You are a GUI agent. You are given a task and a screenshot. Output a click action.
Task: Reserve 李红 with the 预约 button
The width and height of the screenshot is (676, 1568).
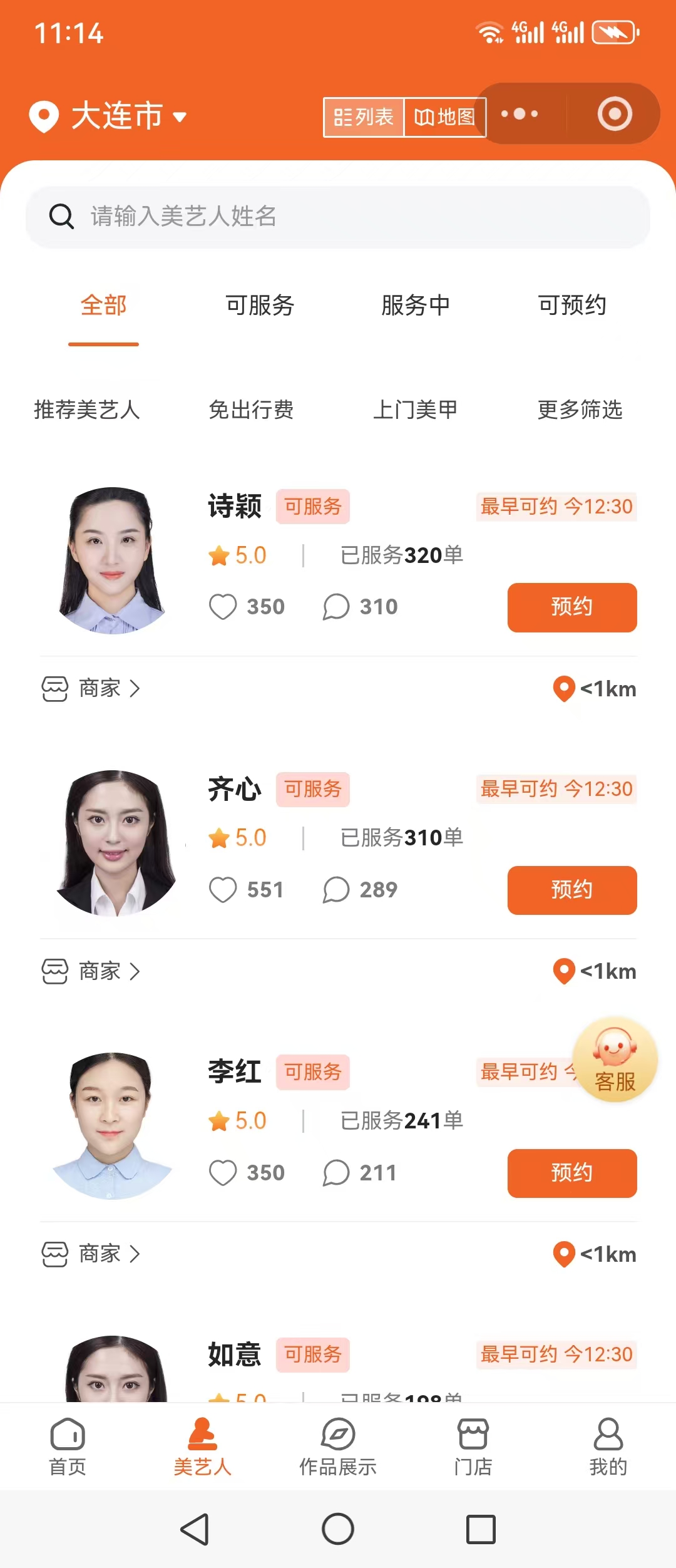pos(571,1173)
